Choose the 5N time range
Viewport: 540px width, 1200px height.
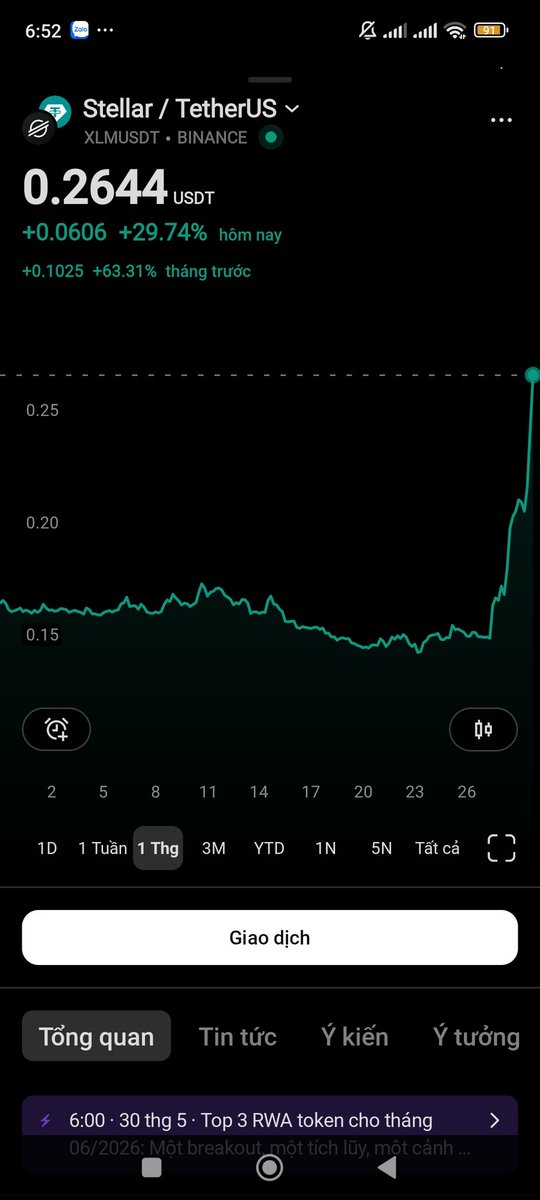(x=381, y=848)
